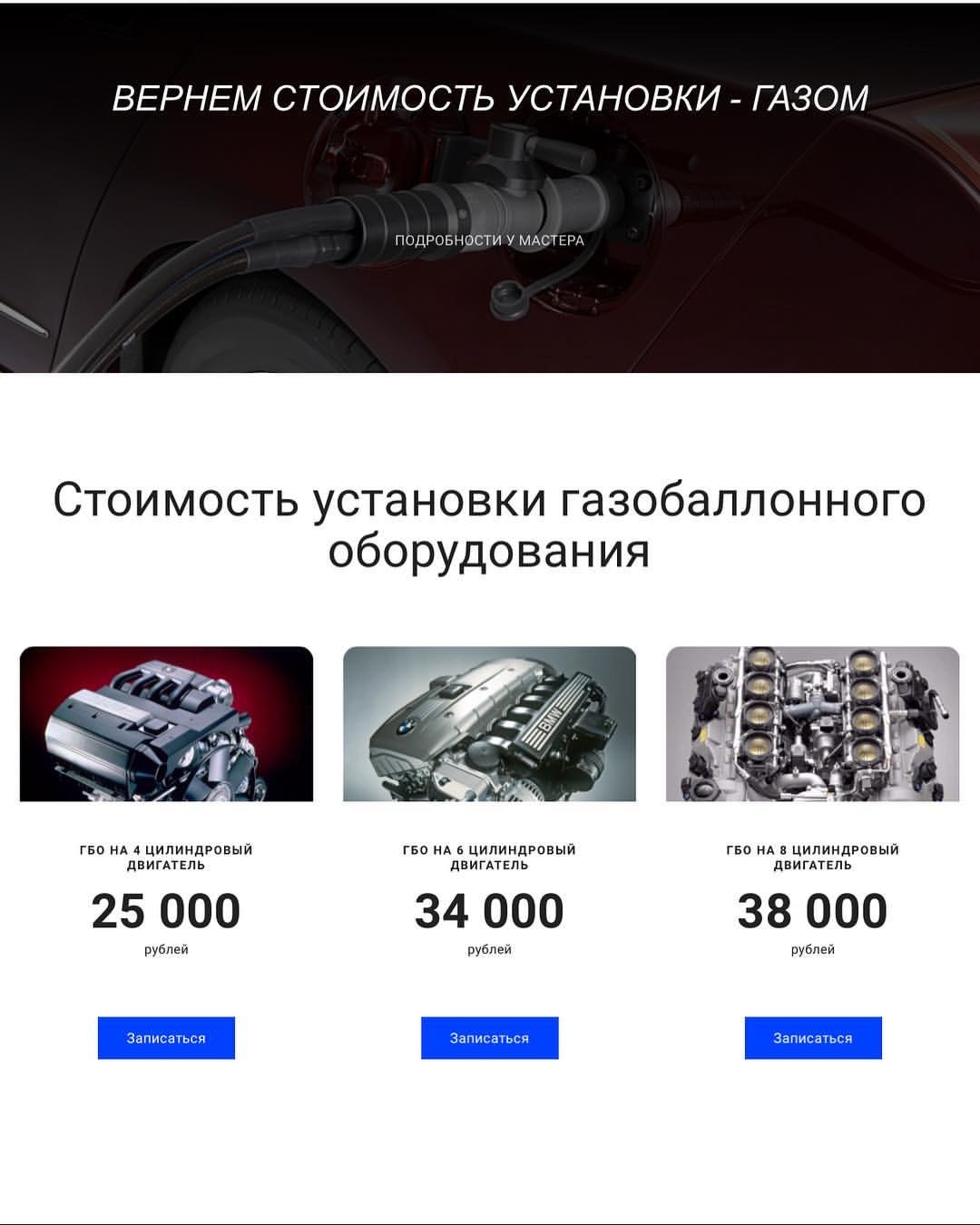Screen dimensions: 980x1225
Task: Select Записаться under the 38 000 price
Action: pos(812,1037)
